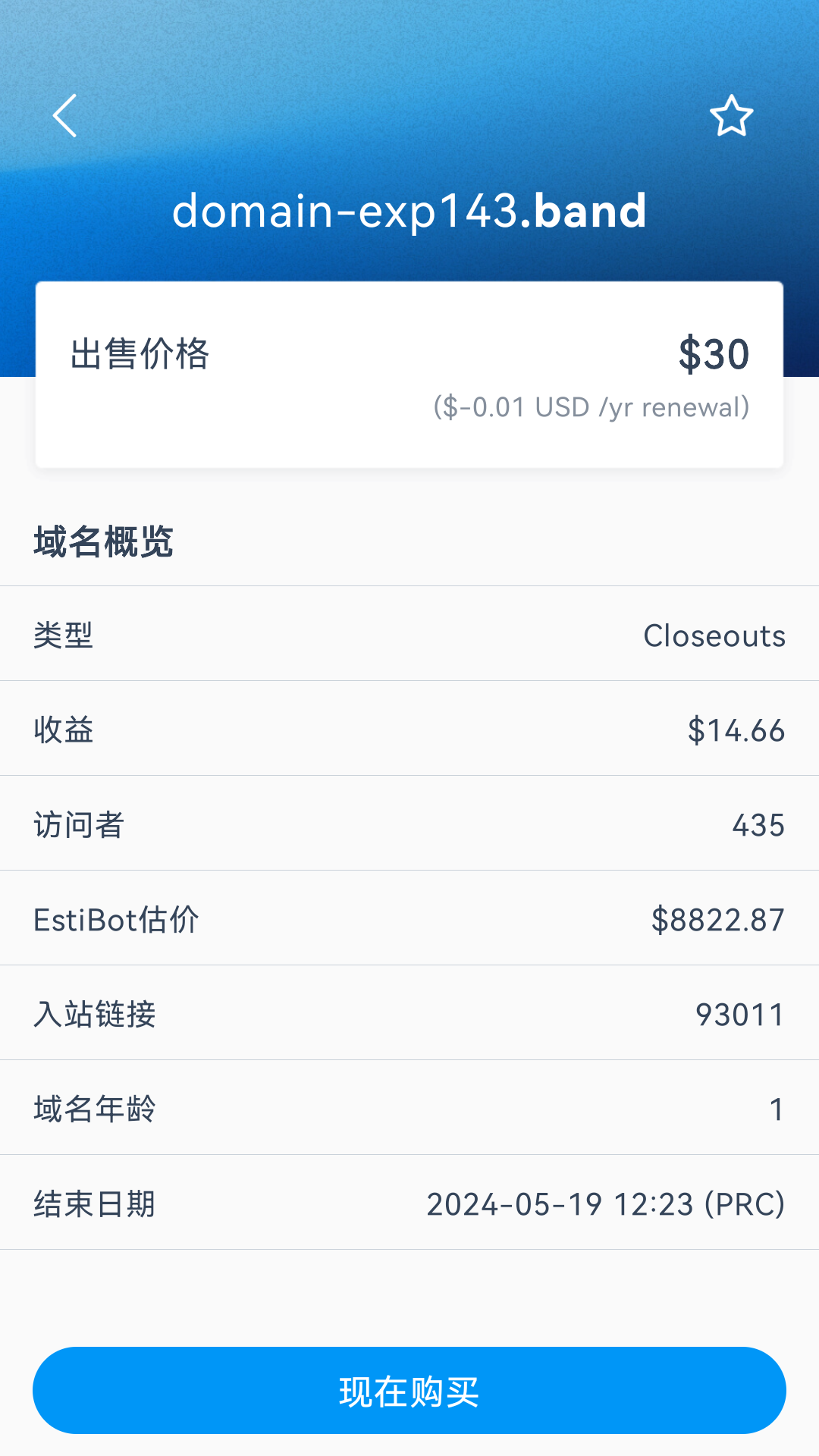
Task: Go back using the top-left arrow
Action: coord(65,116)
